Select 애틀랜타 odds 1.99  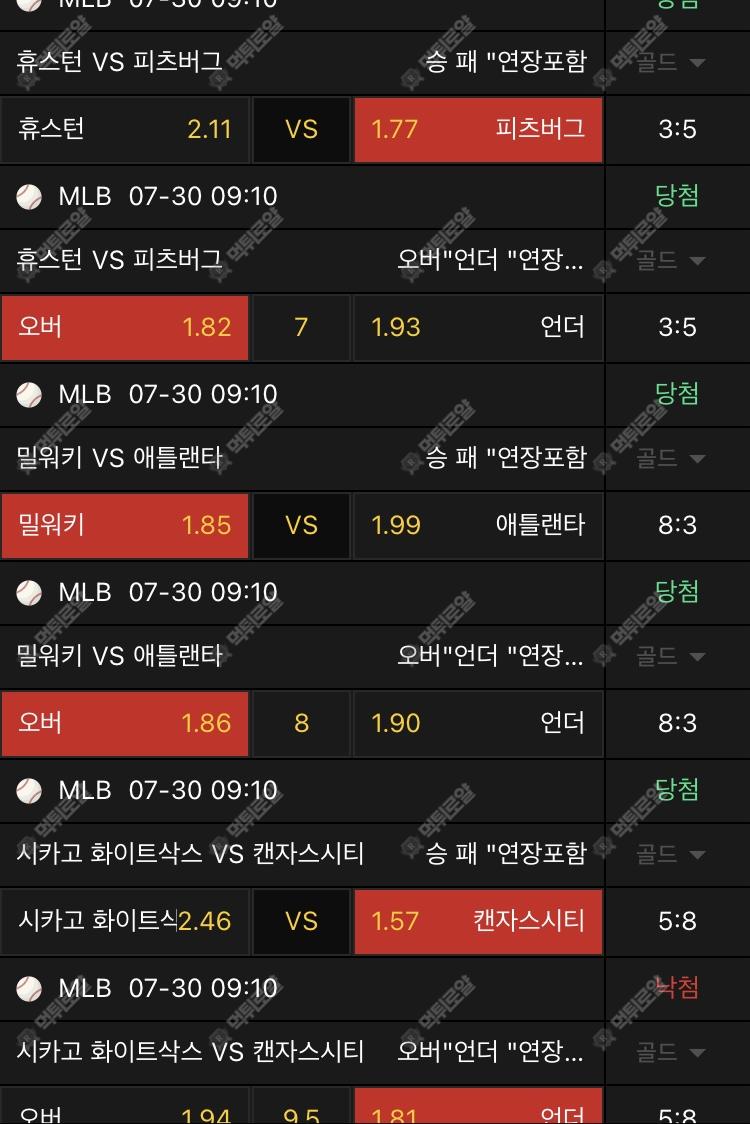coord(478,525)
